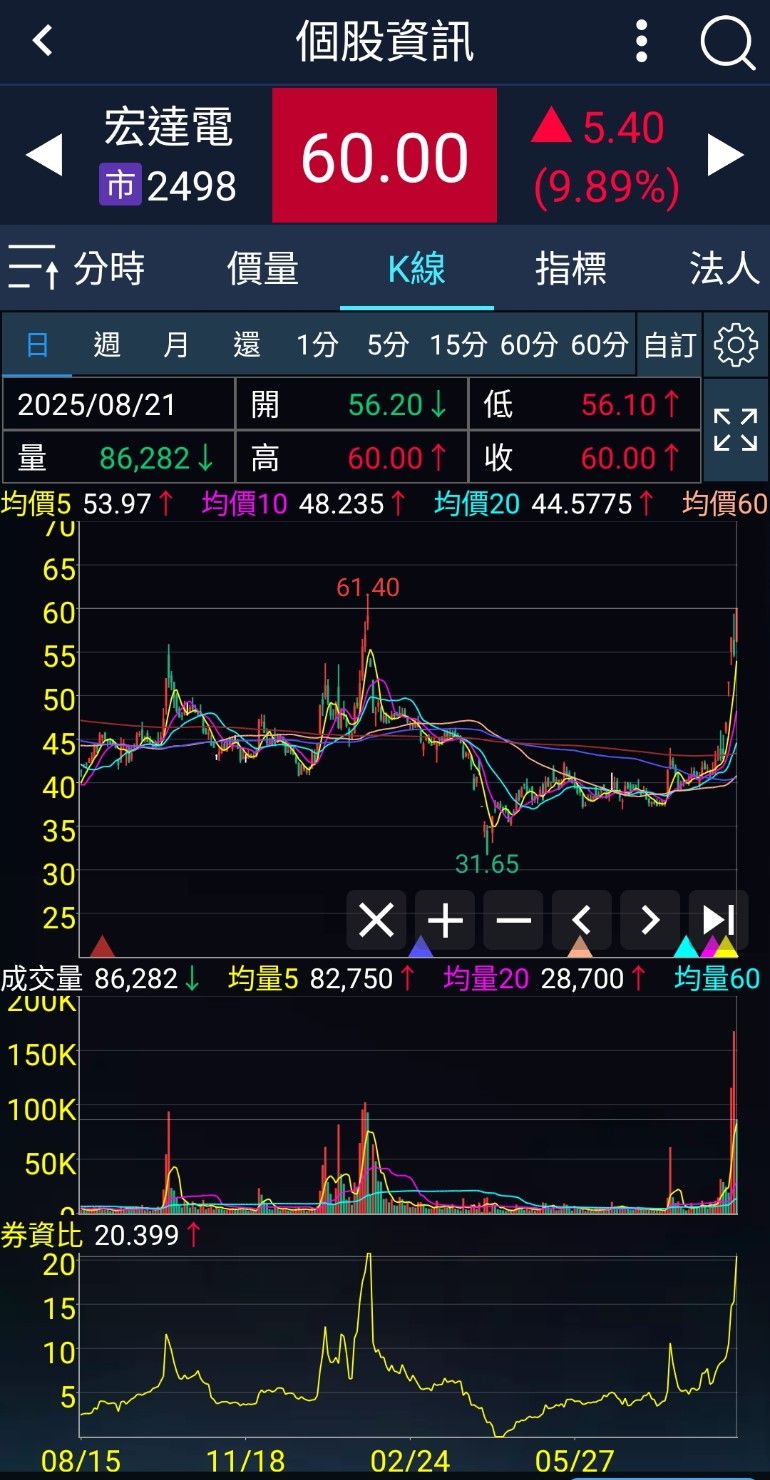Close the chart crosshair toolbar

[x=376, y=919]
